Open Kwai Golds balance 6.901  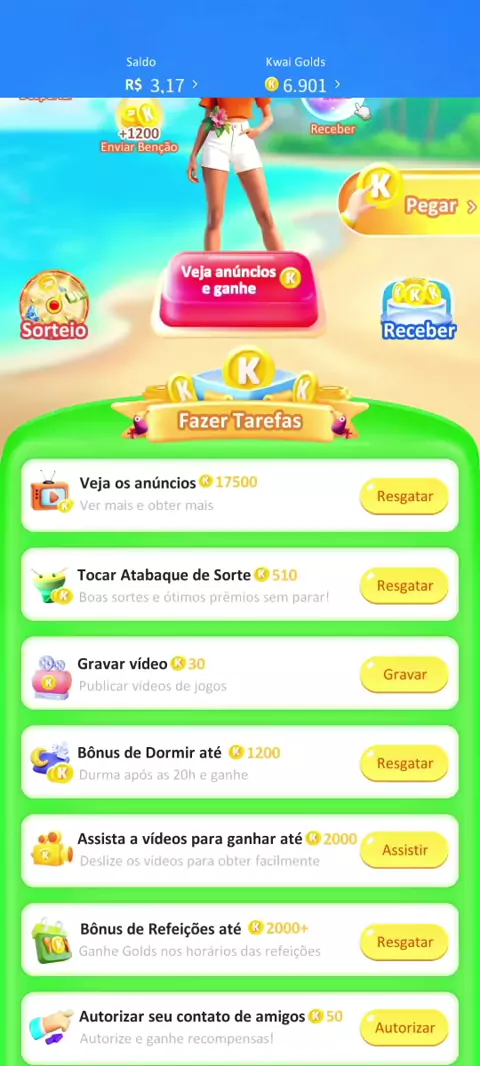coord(303,85)
